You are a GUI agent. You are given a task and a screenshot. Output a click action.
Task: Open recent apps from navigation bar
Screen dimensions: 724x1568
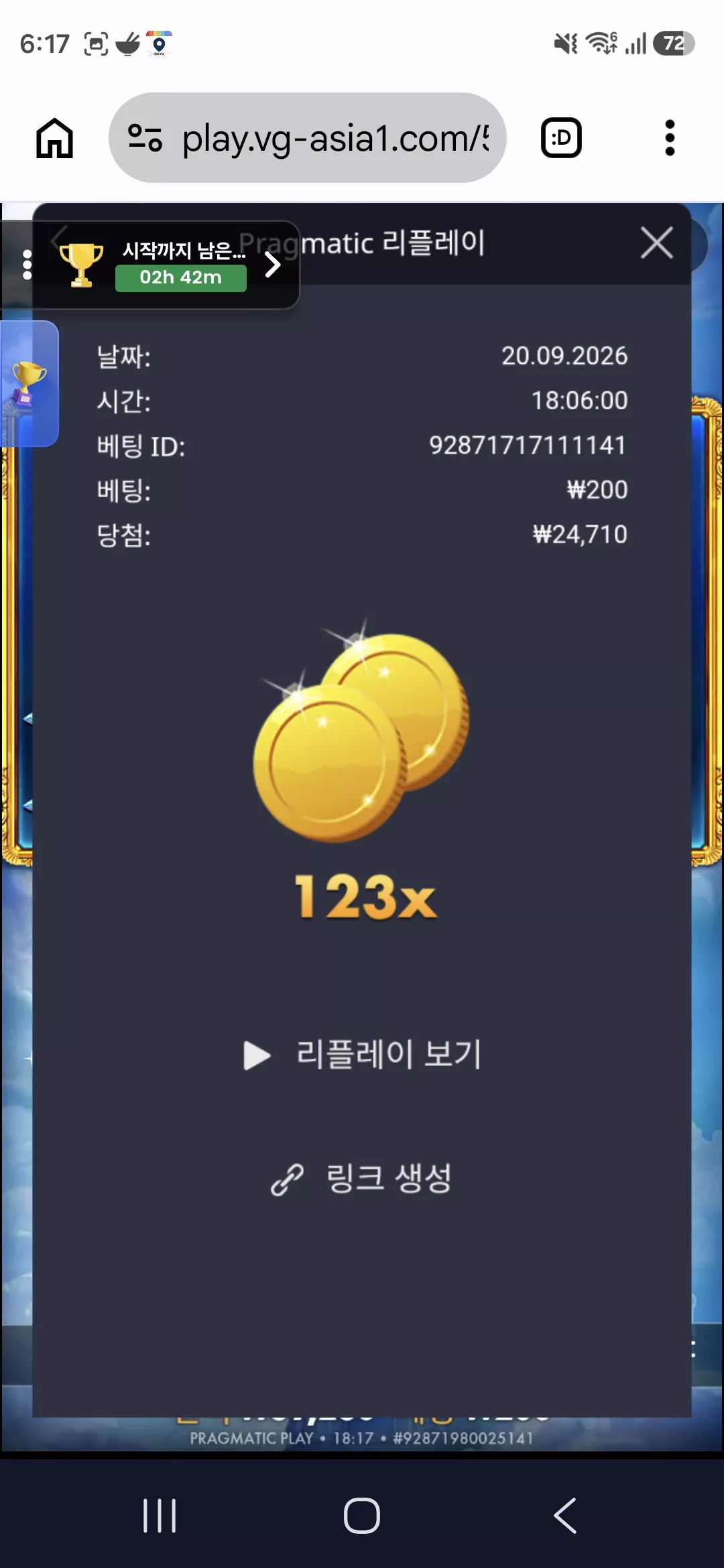[160, 1515]
